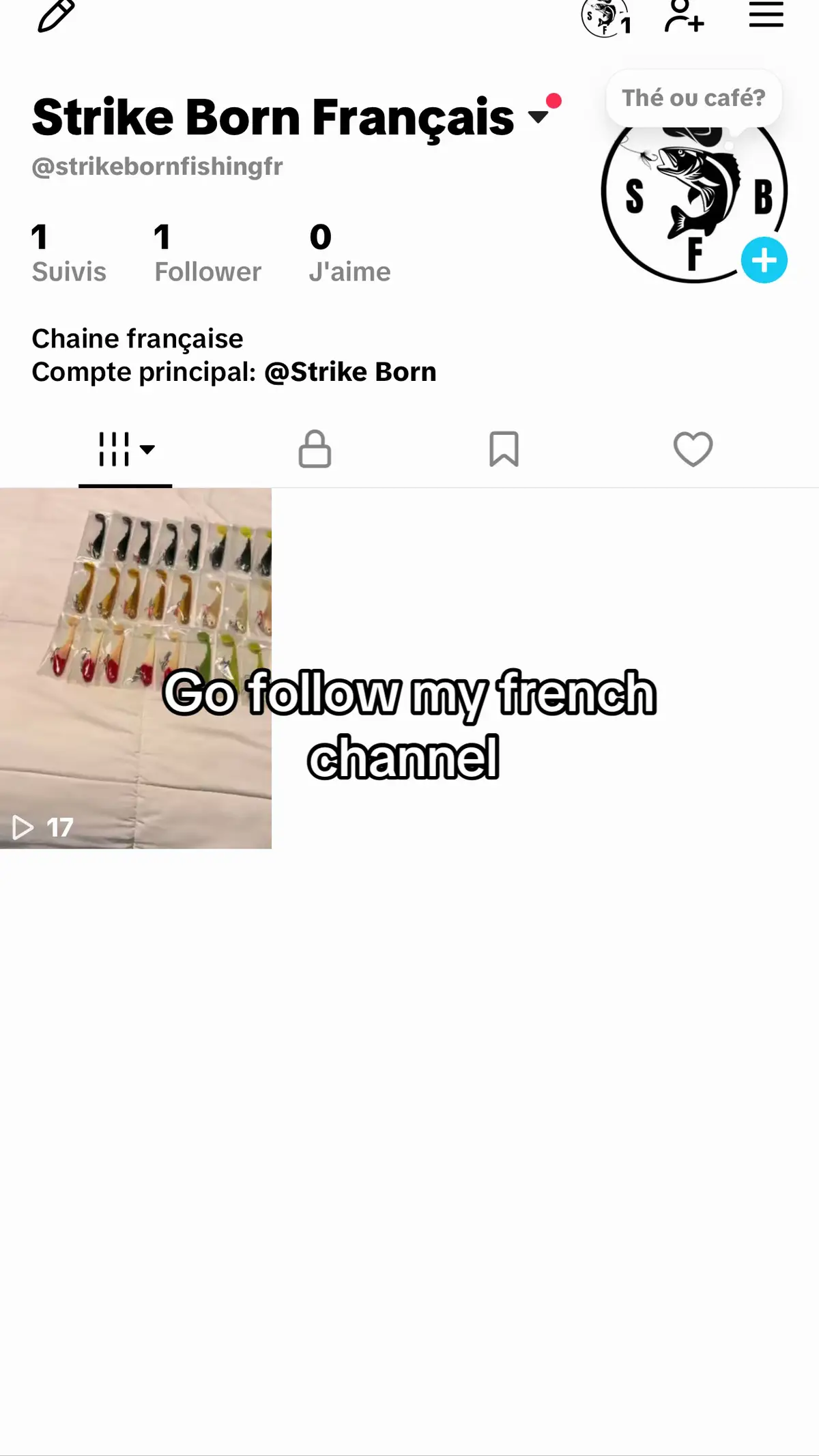Tap the blue plus on profile photo

pyautogui.click(x=764, y=260)
